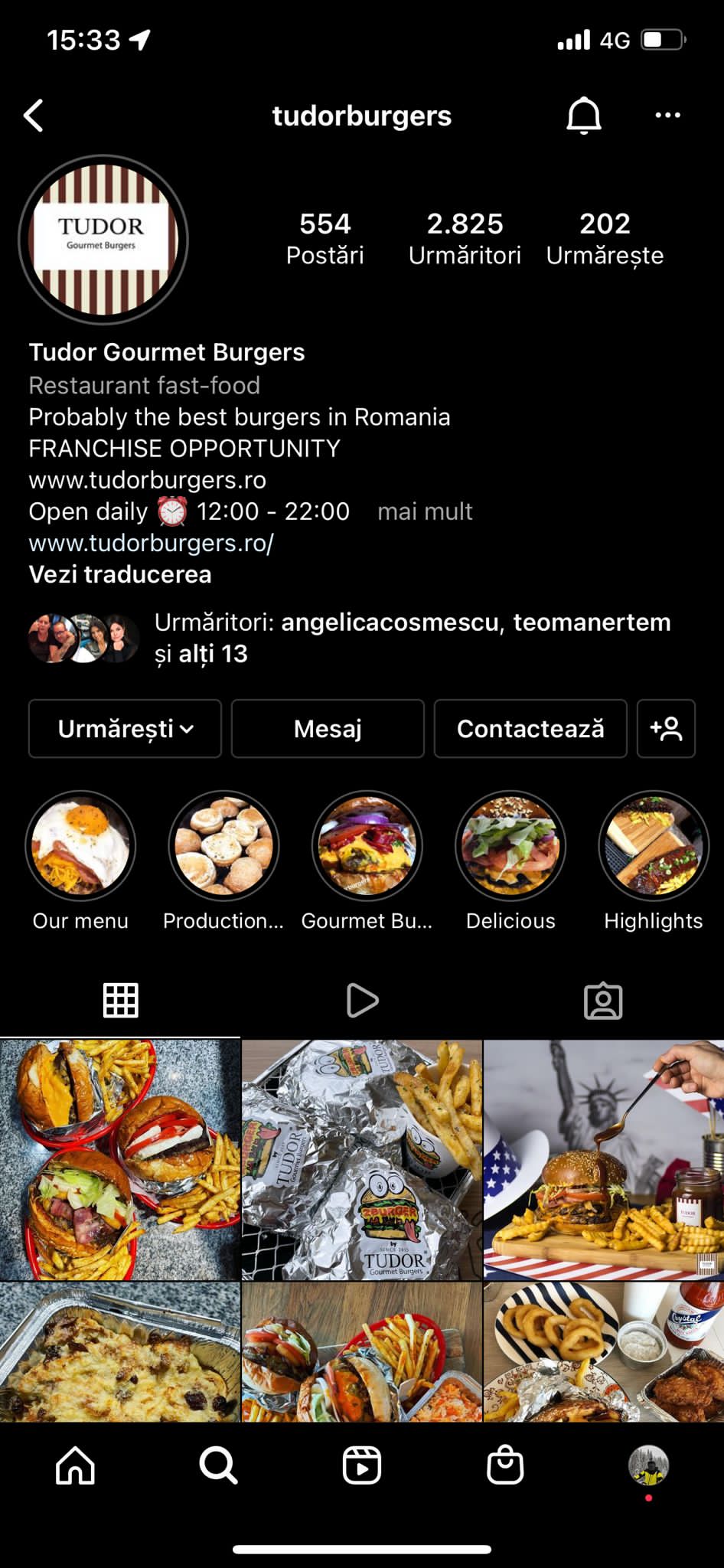Open the Urmărești following dropdown
Screen dimensions: 724x1568
(125, 729)
